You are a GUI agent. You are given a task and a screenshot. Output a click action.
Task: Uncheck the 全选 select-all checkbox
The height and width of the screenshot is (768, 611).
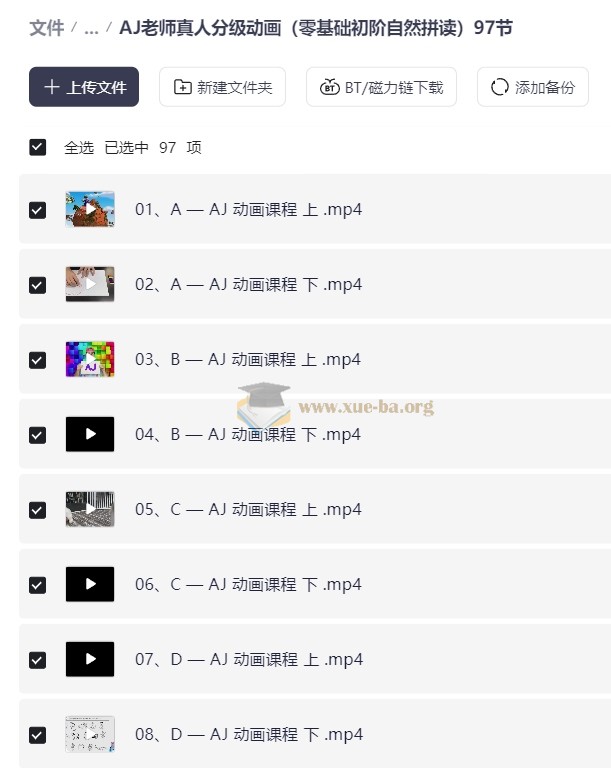click(x=38, y=147)
